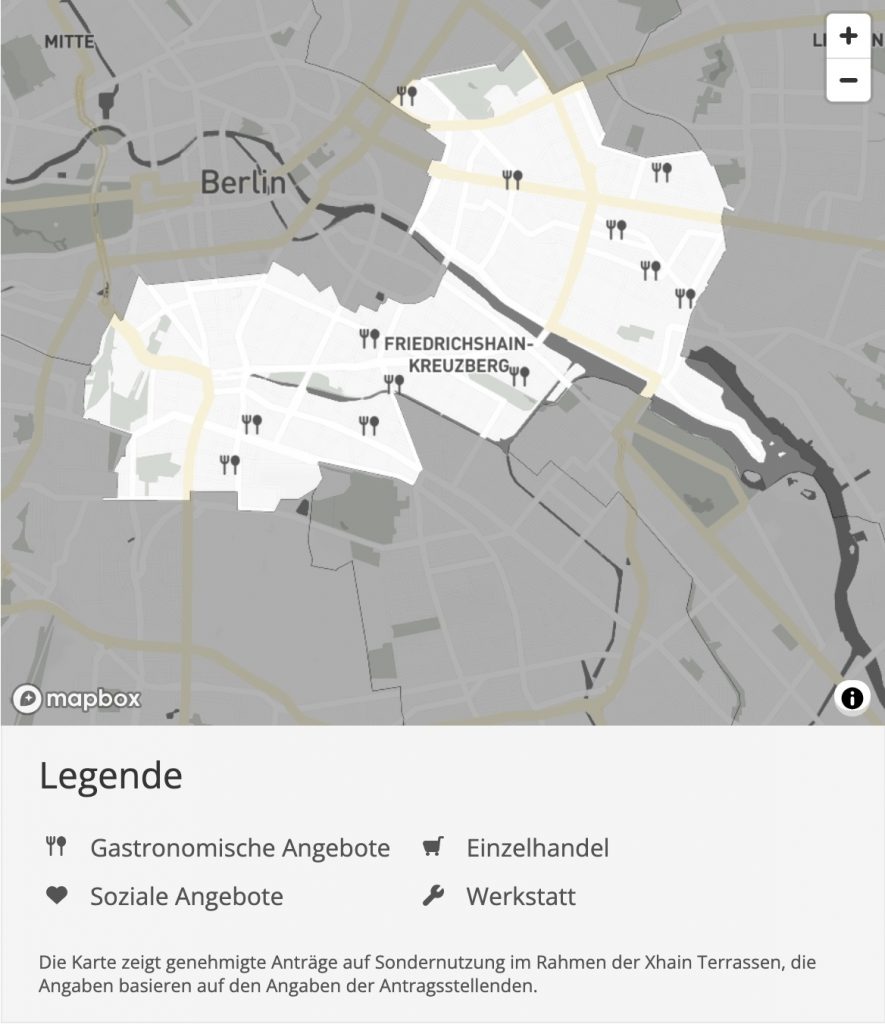Select the restaurant marker beside the FRIEDRICHSHAIN label
Image resolution: width=885 pixels, height=1024 pixels.
pos(369,338)
